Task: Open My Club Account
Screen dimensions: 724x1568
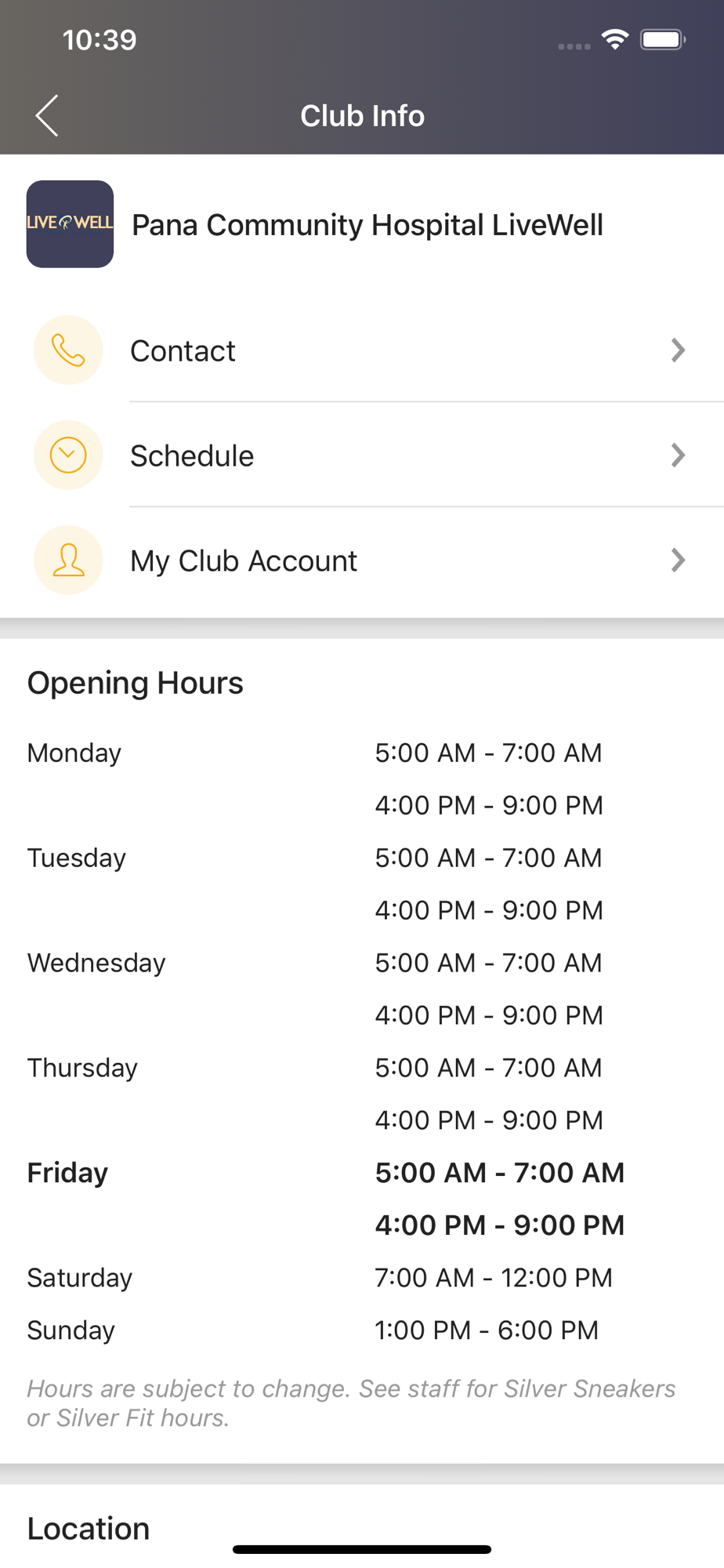Action: [x=362, y=561]
